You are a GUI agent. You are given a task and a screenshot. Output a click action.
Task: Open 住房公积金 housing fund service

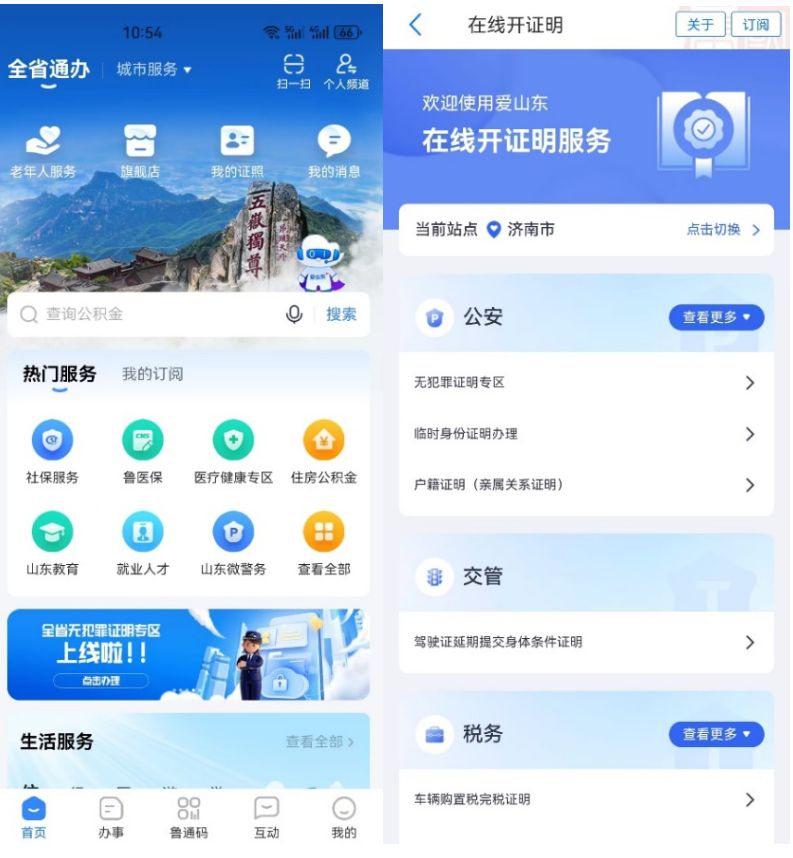[323, 451]
